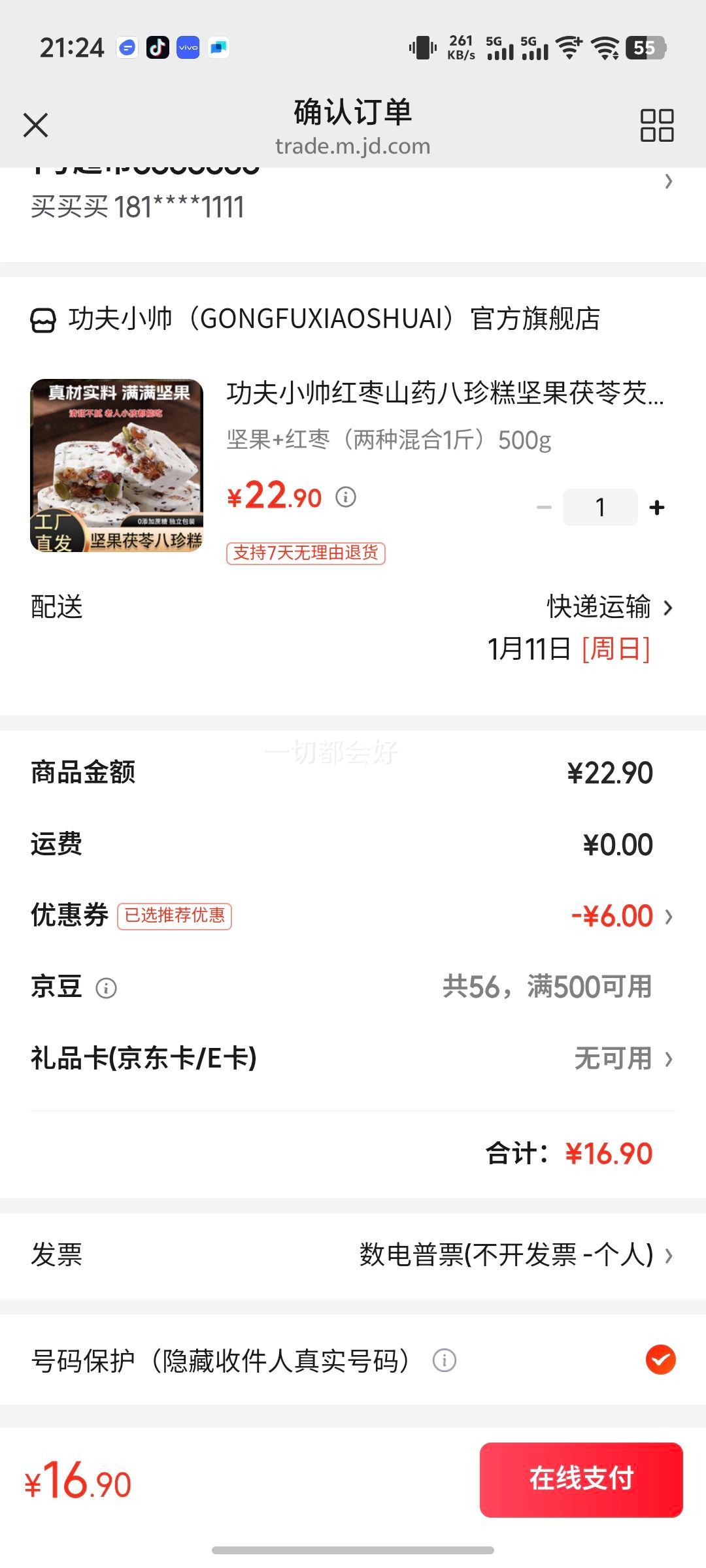
Task: Show the 京豆 info tooltip
Action: 106,988
